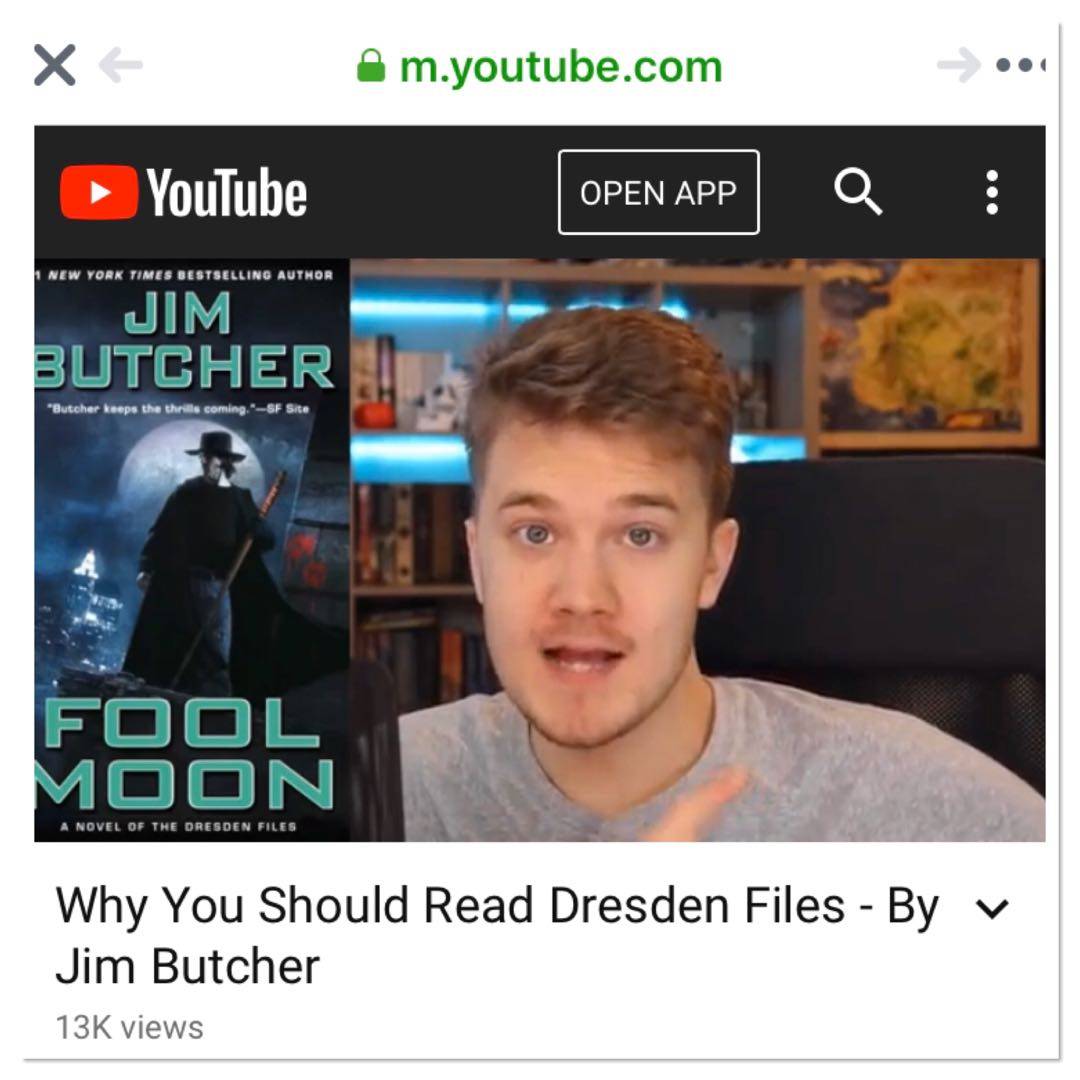Go to the YouTube home logo
Screen dimensions: 1080x1080
[184, 192]
